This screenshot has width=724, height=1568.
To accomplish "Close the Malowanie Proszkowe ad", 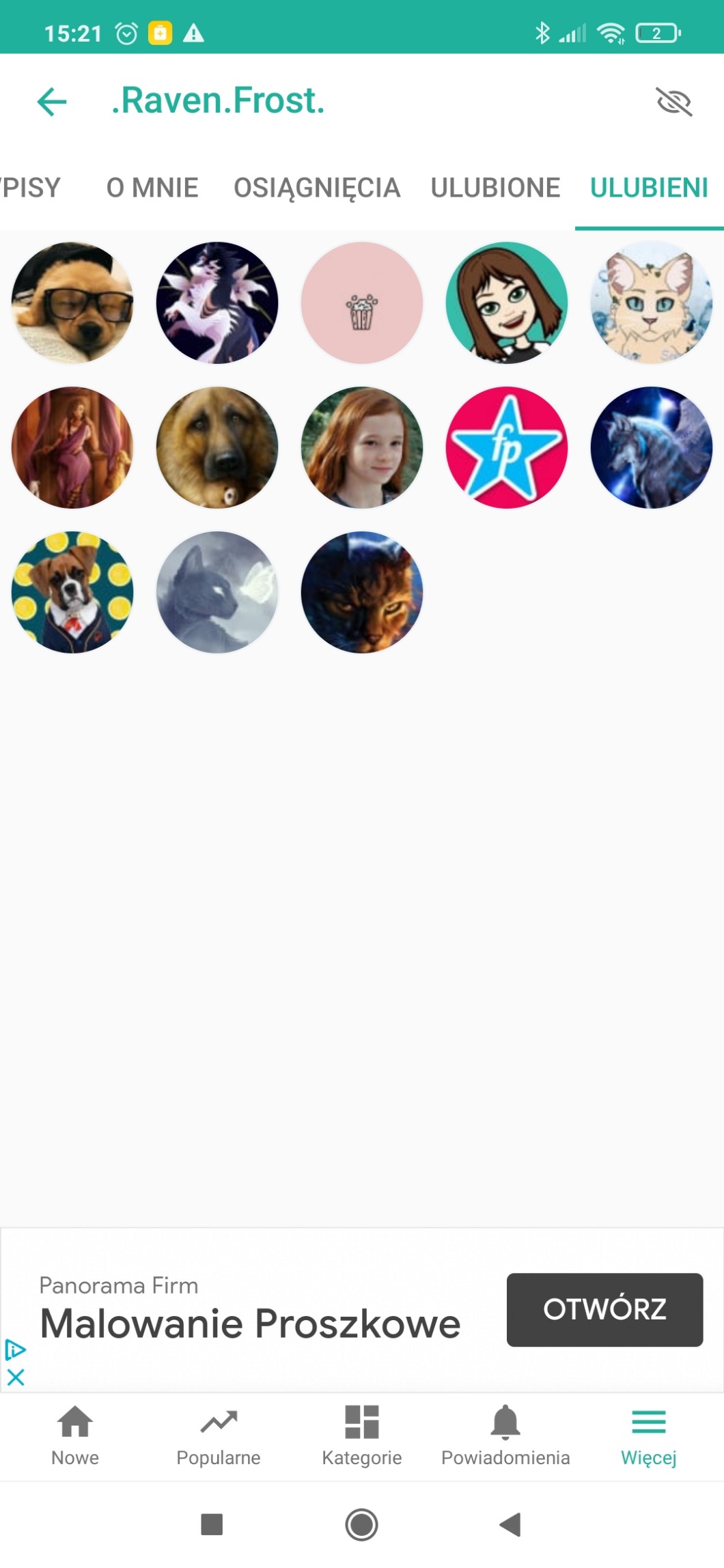I will [16, 1377].
